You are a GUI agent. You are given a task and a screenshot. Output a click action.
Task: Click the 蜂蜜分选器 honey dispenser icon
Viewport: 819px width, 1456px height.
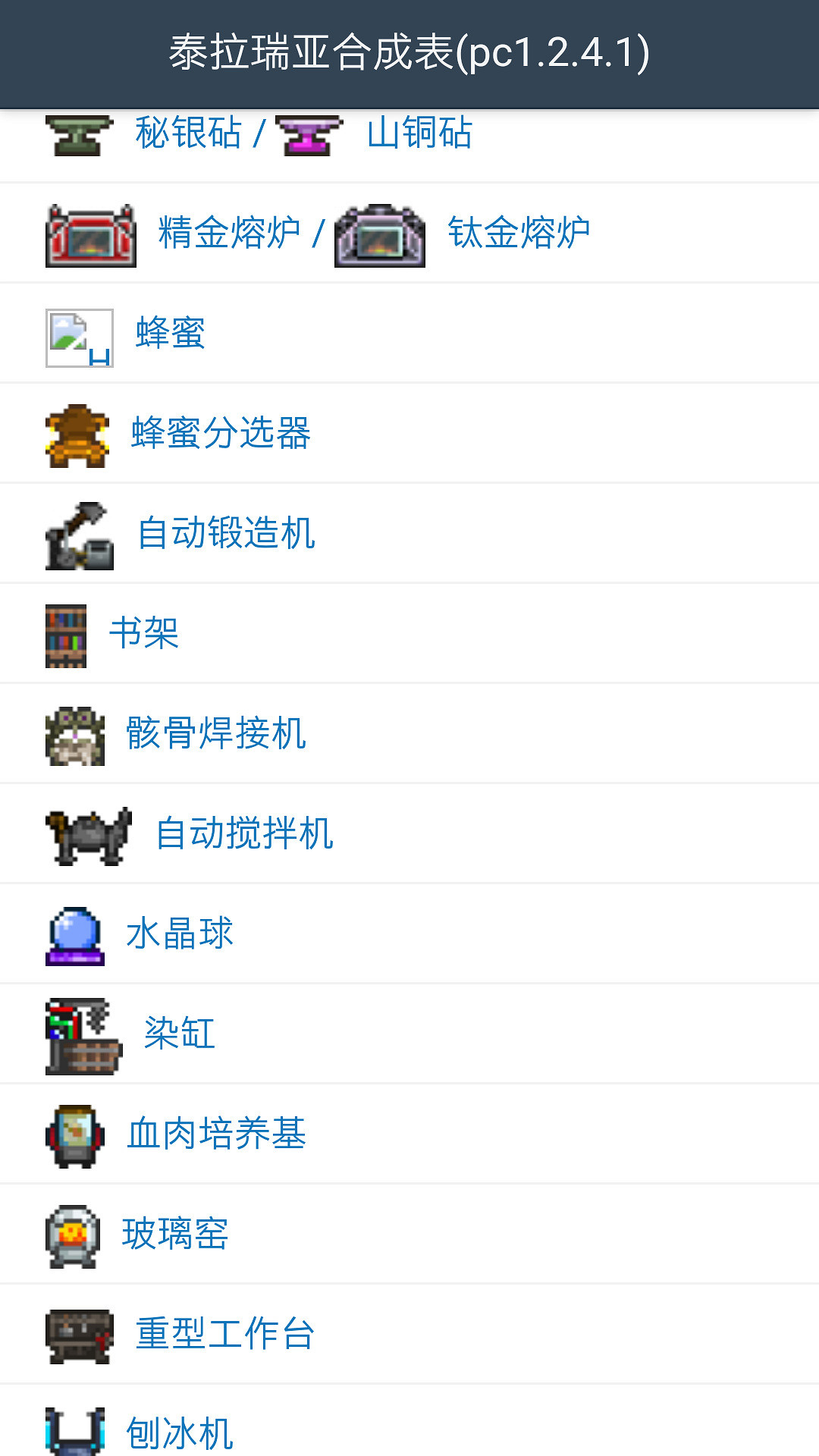pyautogui.click(x=76, y=432)
